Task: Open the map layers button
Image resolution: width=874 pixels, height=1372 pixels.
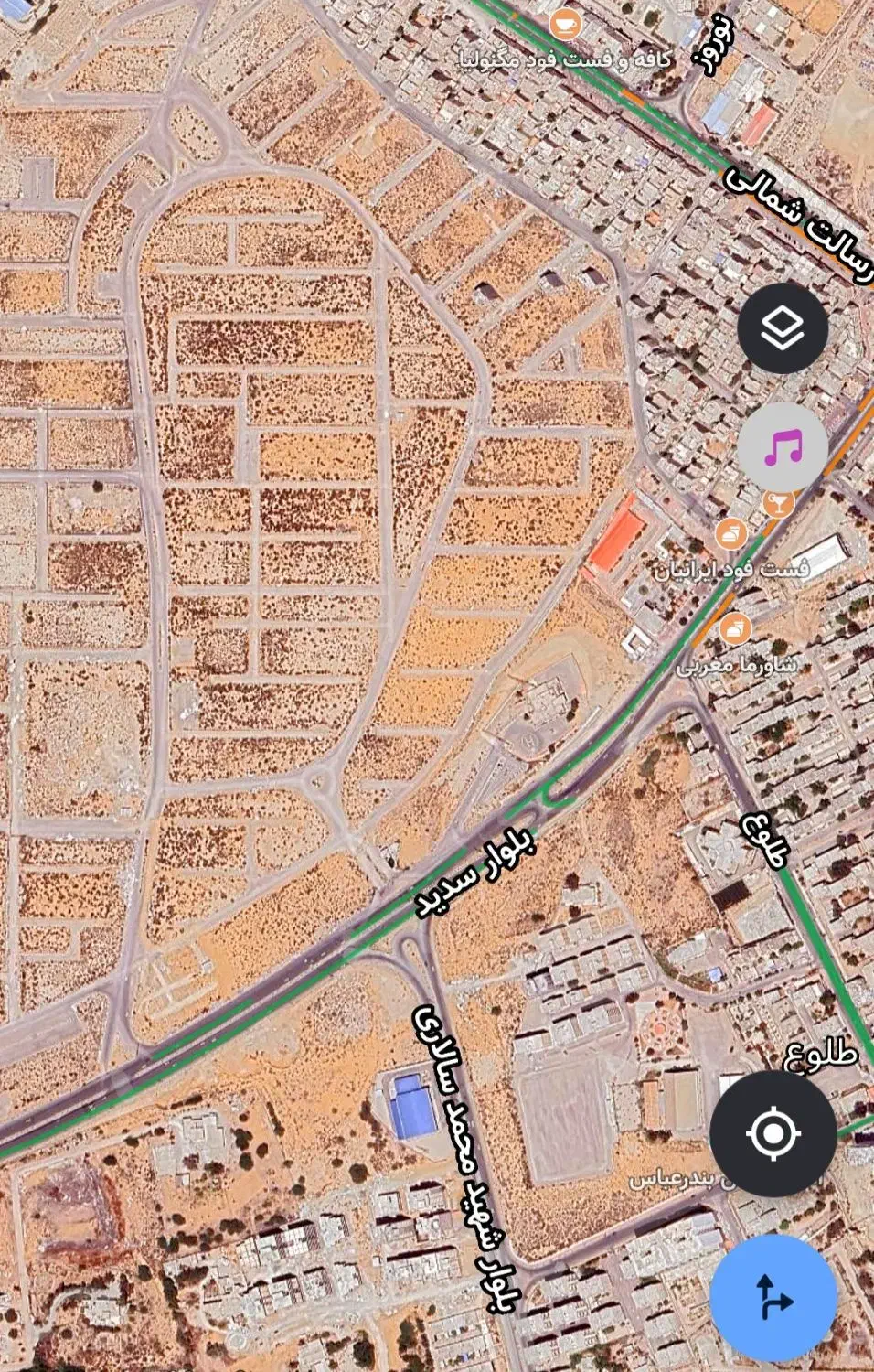Action: 783,328
